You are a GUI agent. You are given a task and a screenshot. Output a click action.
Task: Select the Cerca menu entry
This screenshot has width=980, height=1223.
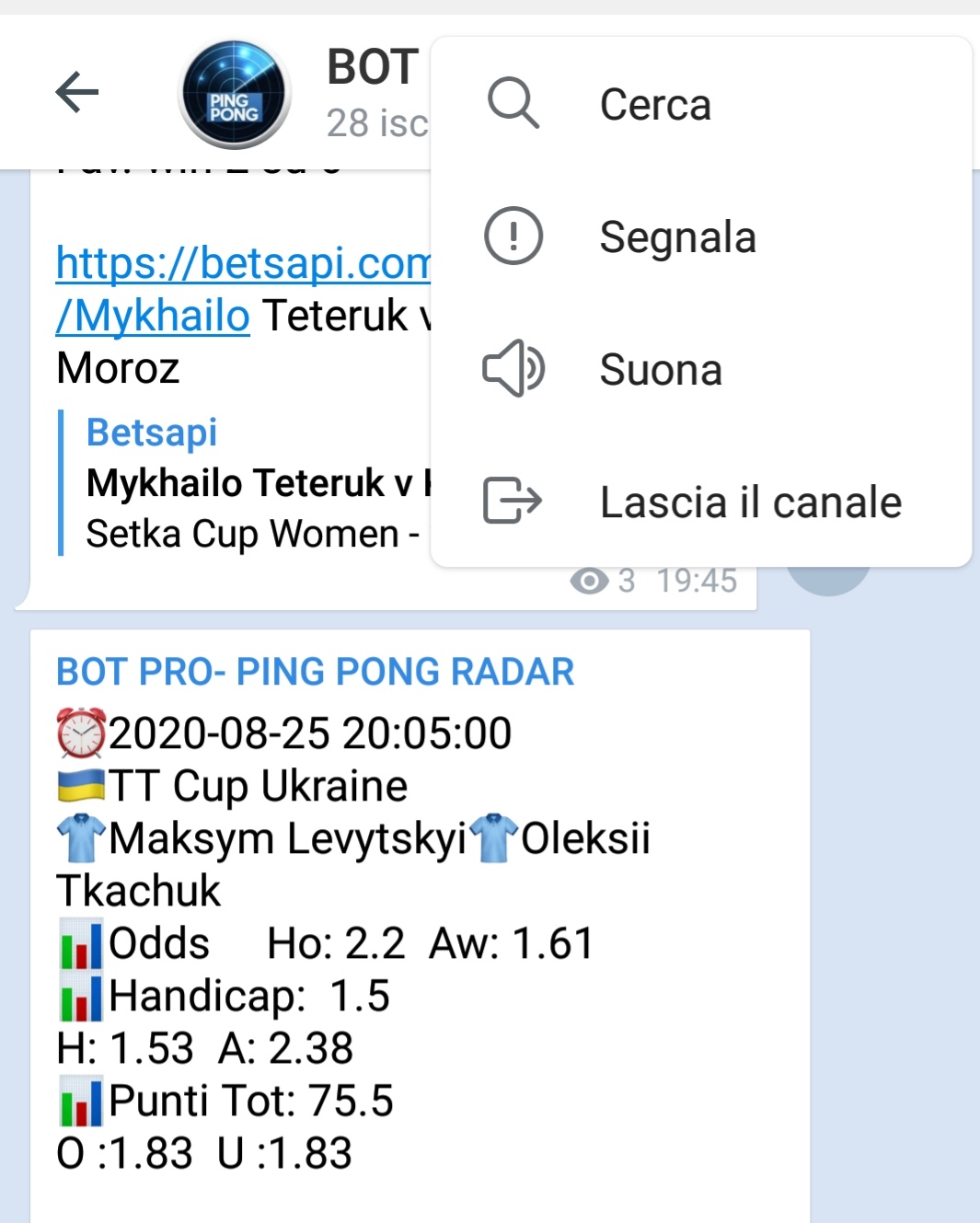[x=655, y=104]
